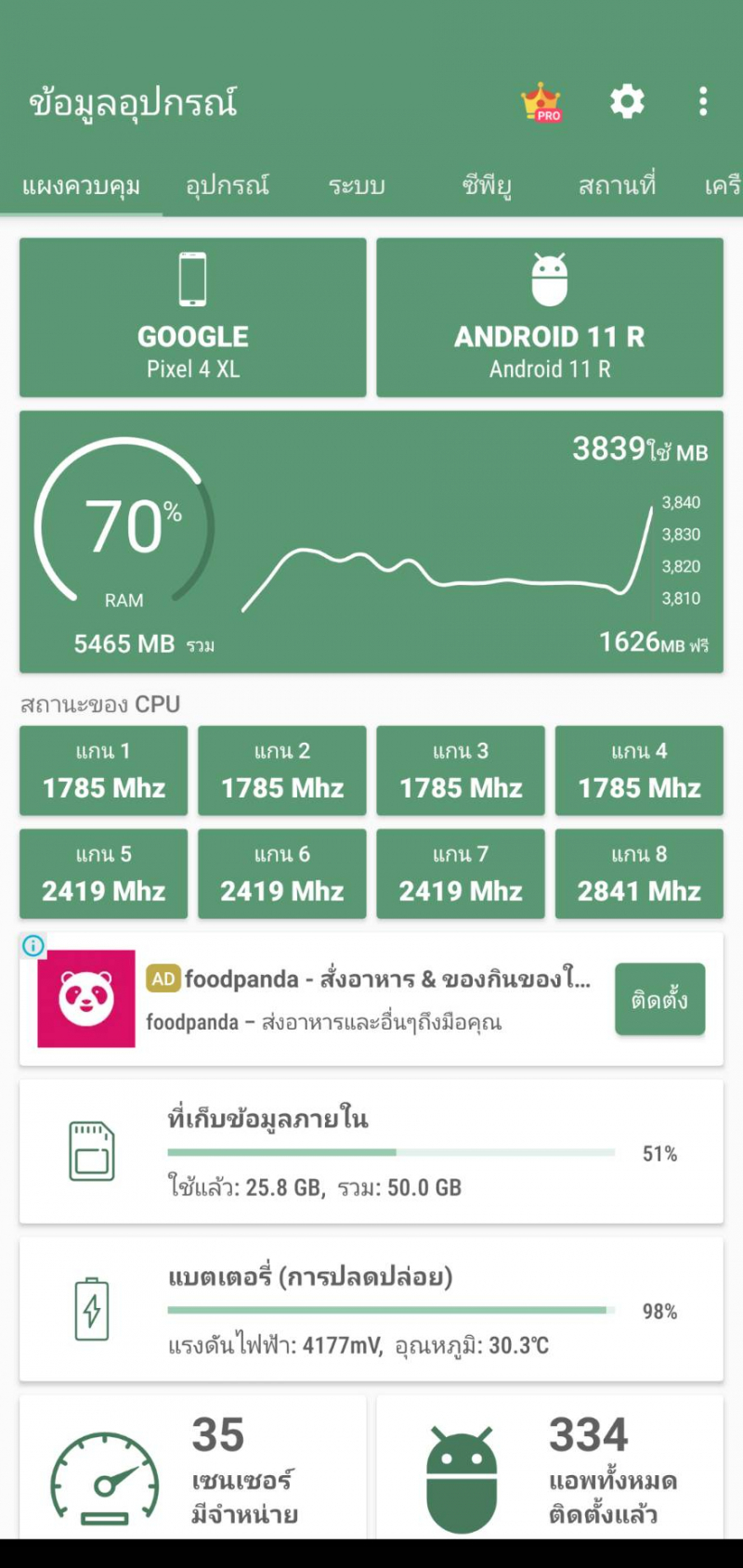Tap the แกน 8 CPU core tile
This screenshot has width=743, height=1568.
point(639,874)
